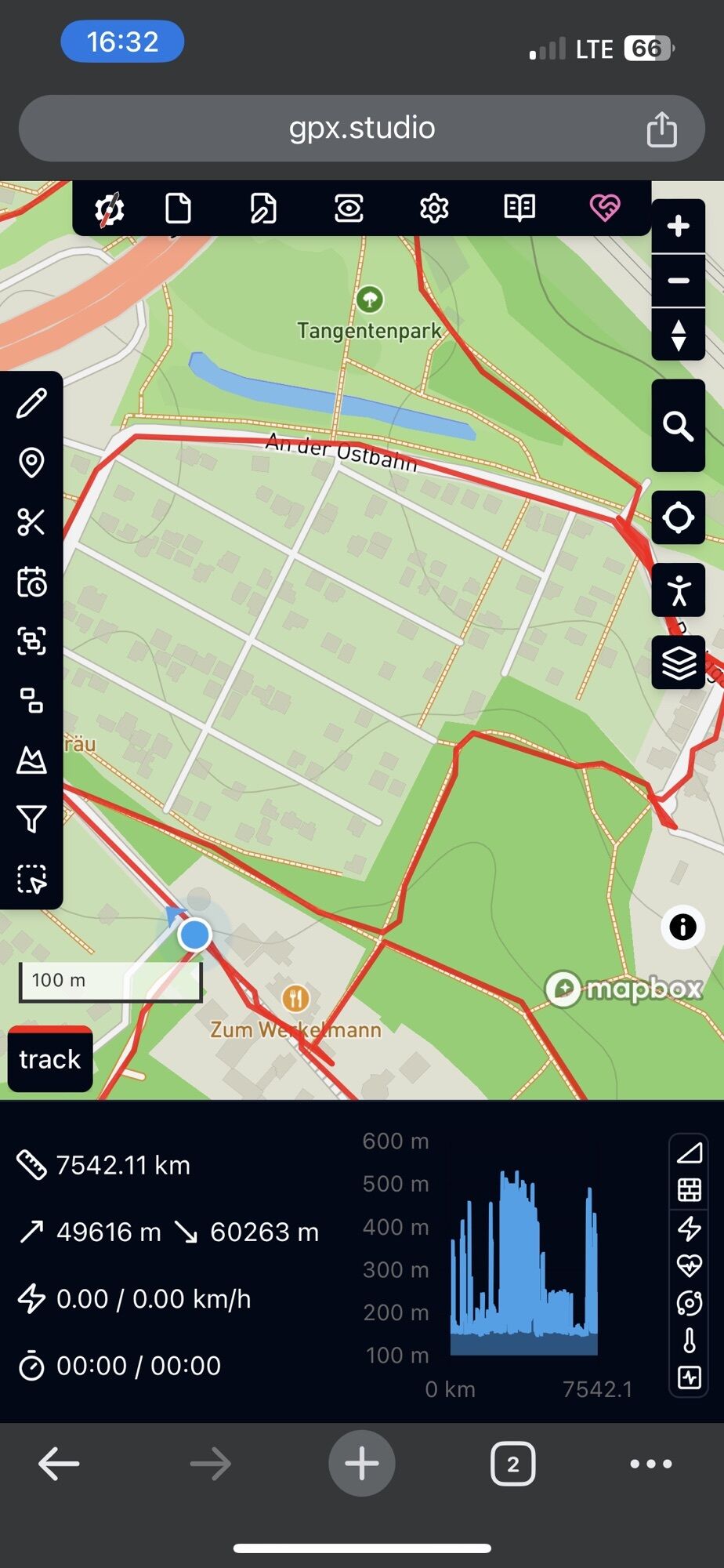Select the pencil route editing tool

coord(31,404)
